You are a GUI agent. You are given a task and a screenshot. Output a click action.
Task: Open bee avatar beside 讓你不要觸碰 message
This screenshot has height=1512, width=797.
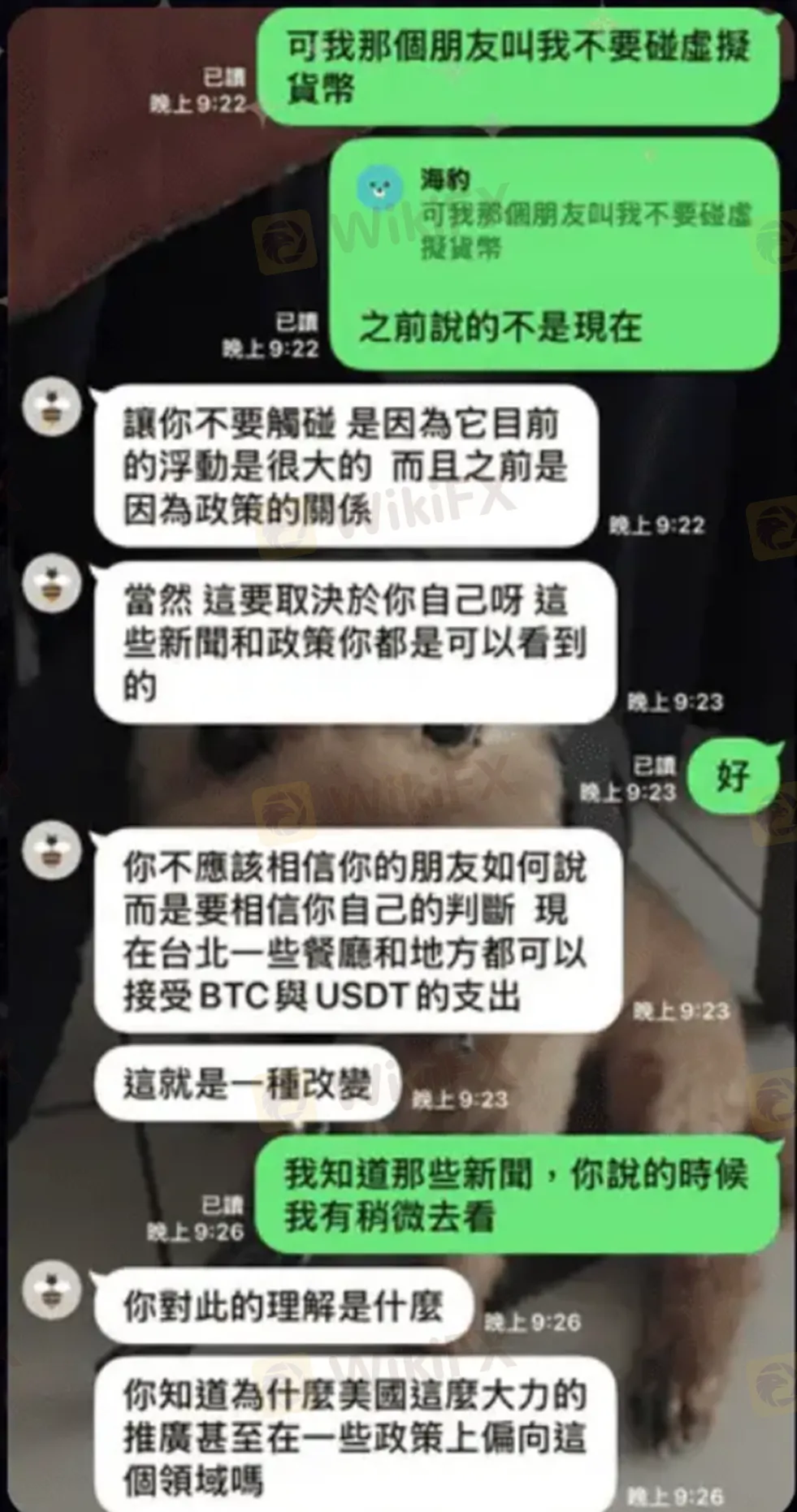pyautogui.click(x=52, y=408)
